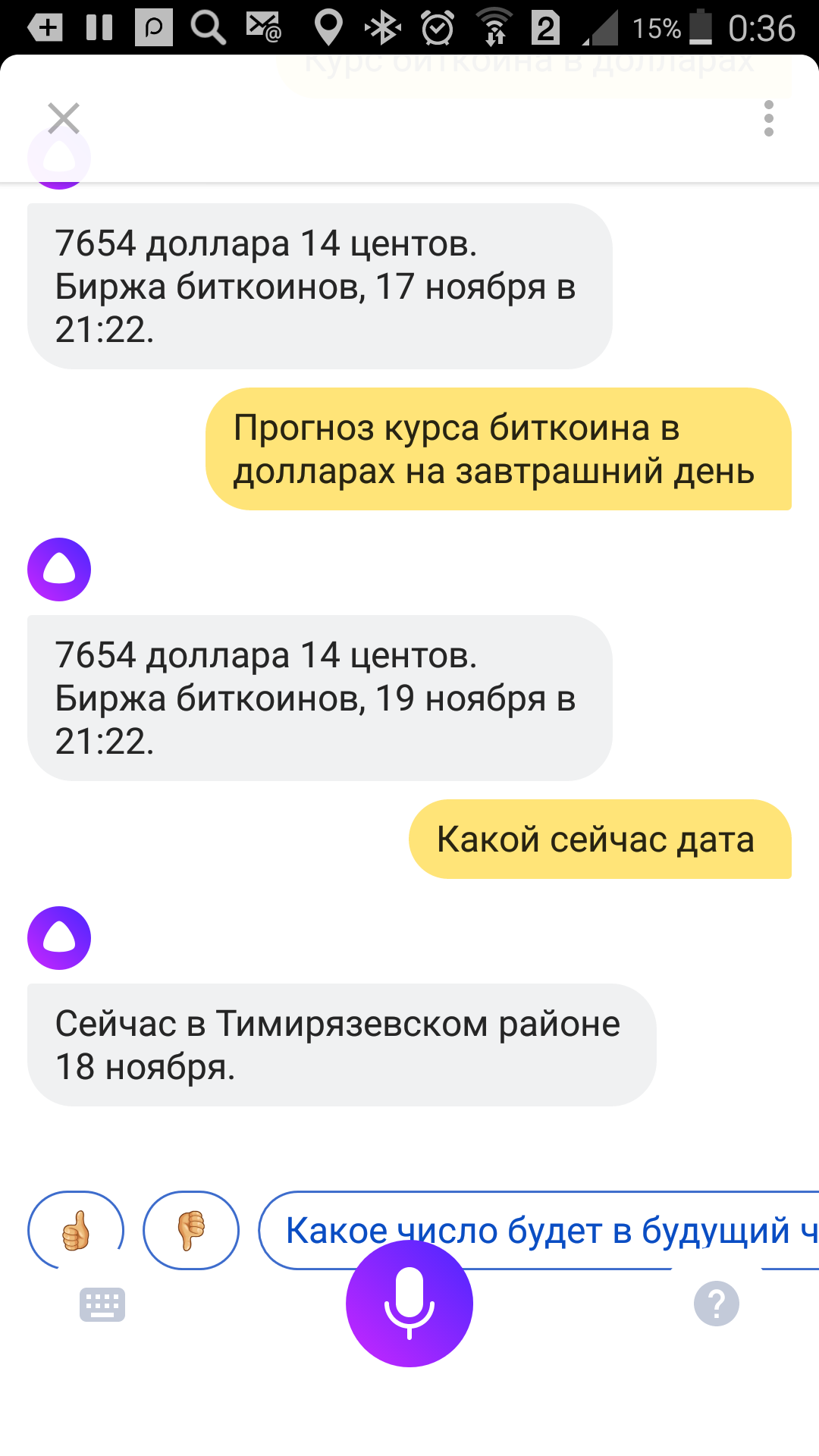819x1456 pixels.
Task: Close the Alice assistant dialog
Action: click(64, 119)
